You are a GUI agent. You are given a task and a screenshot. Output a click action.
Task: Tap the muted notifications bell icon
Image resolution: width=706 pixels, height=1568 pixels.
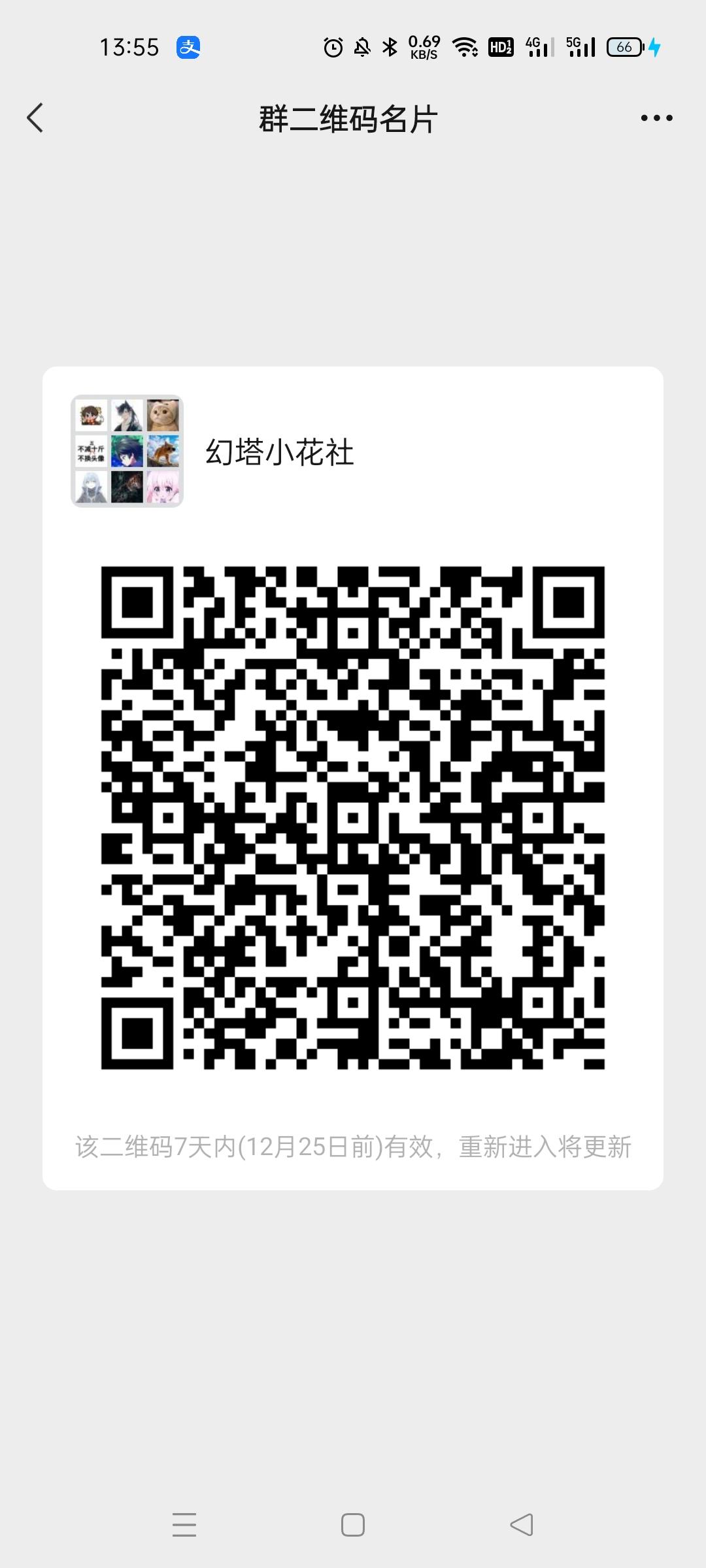(361, 47)
